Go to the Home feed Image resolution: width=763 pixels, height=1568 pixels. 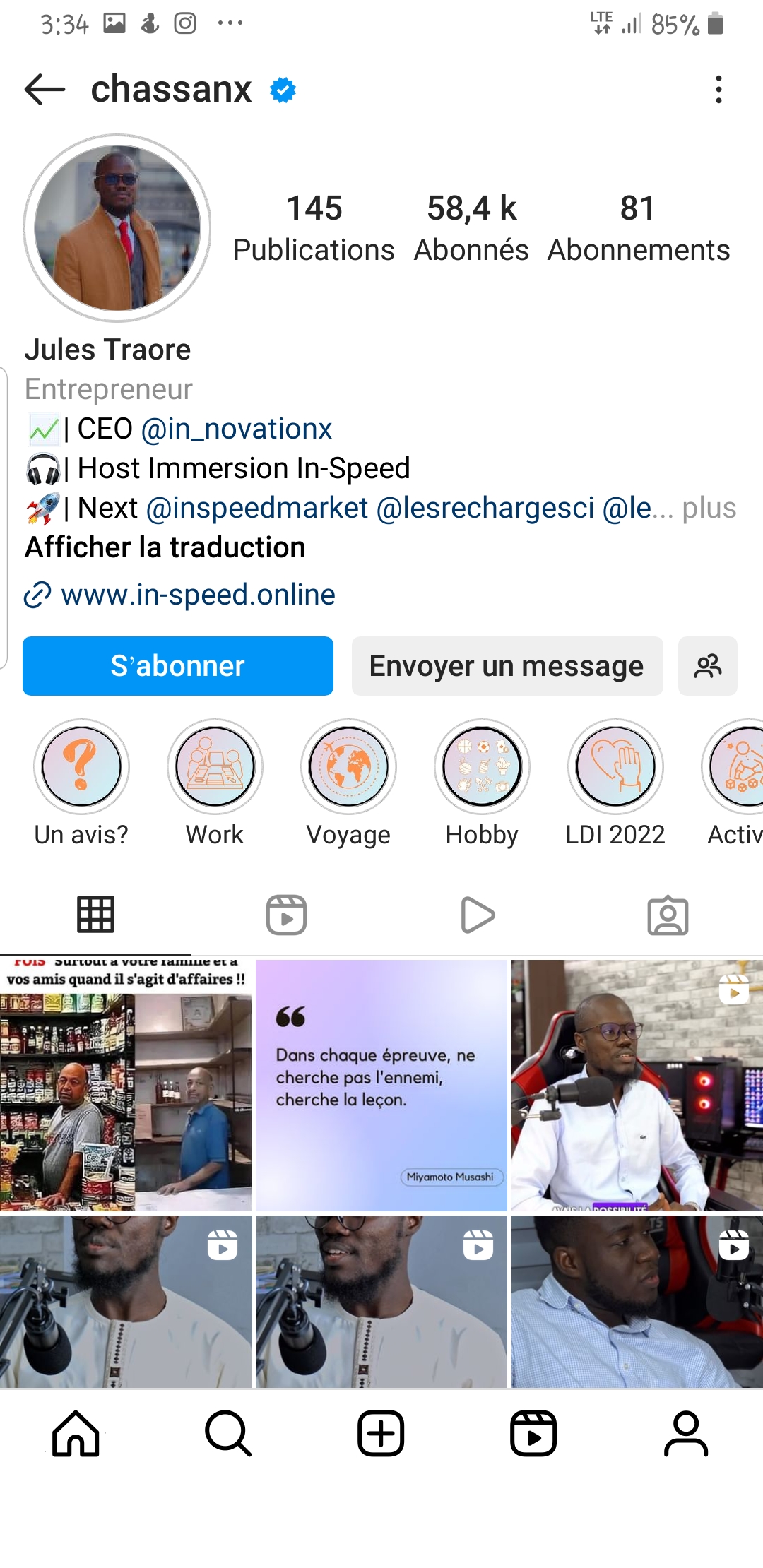[x=76, y=1434]
